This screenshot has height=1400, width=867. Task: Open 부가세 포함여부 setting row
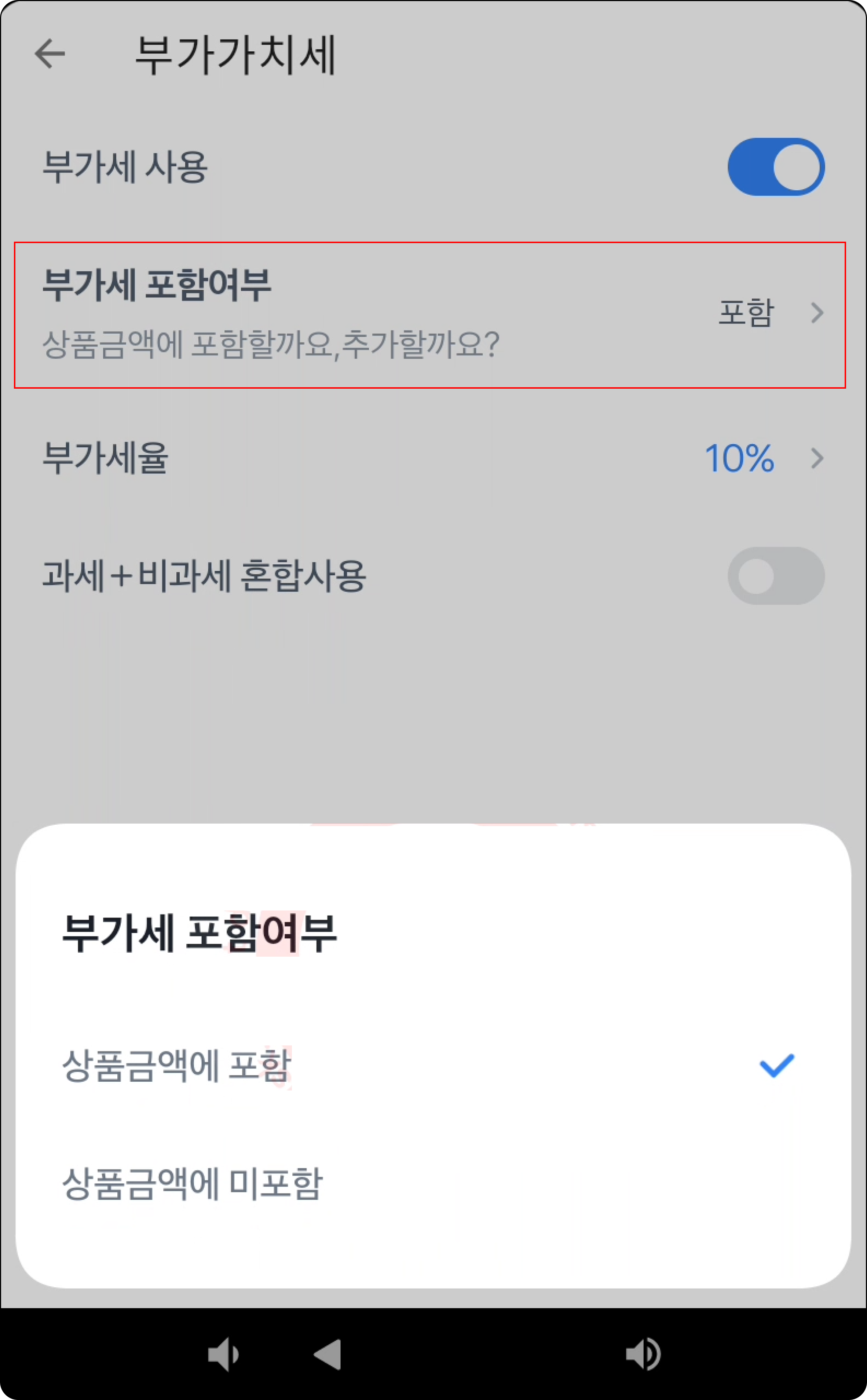430,315
